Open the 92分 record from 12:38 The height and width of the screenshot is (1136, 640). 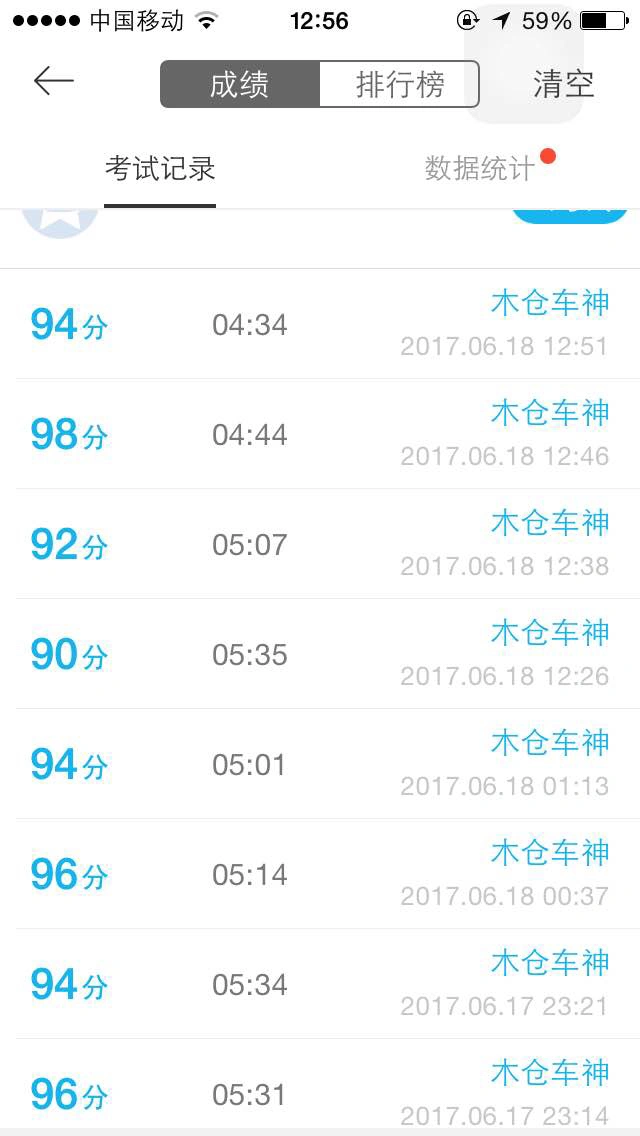(x=320, y=544)
